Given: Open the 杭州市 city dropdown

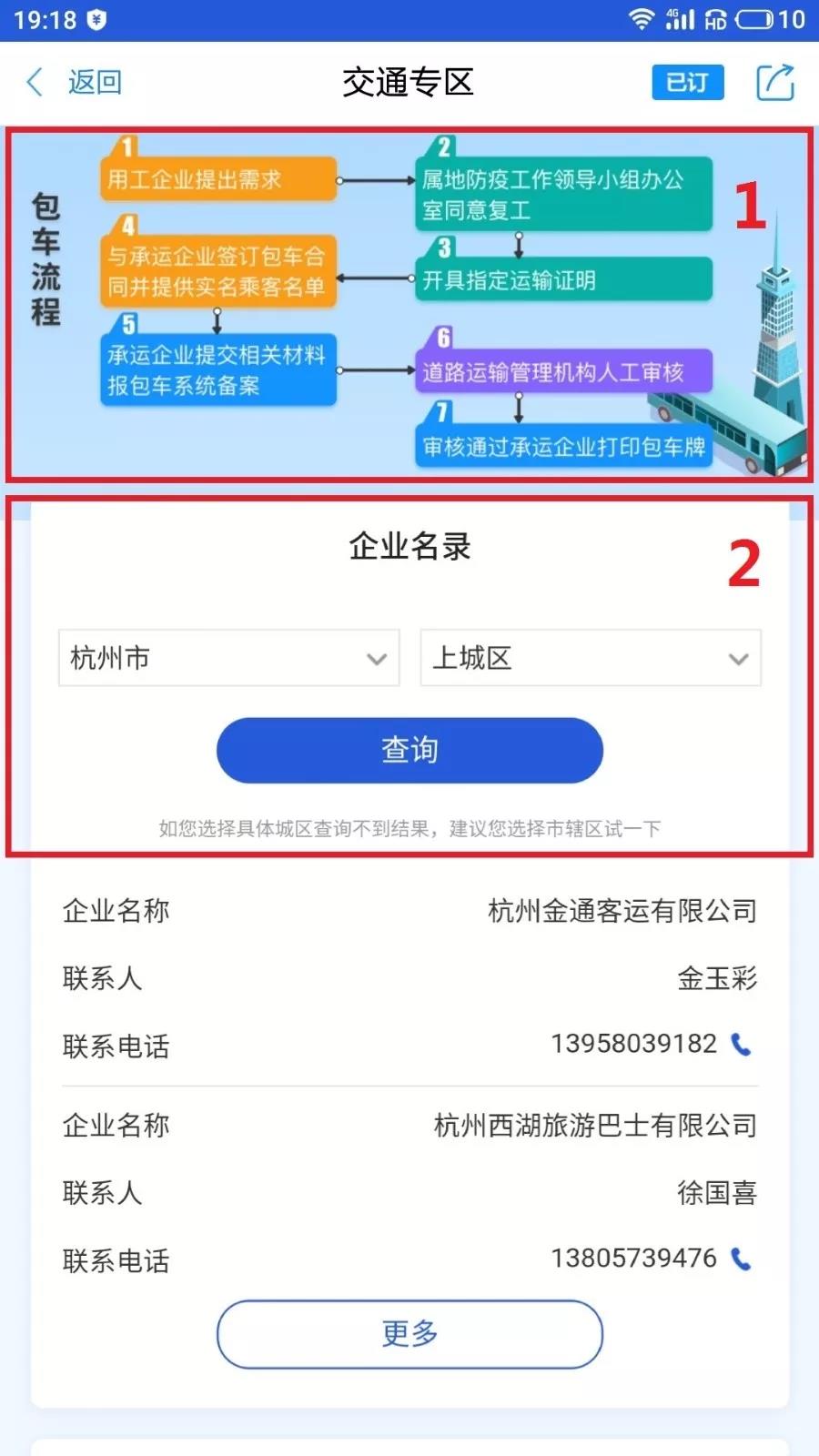Looking at the screenshot, I should (227, 658).
